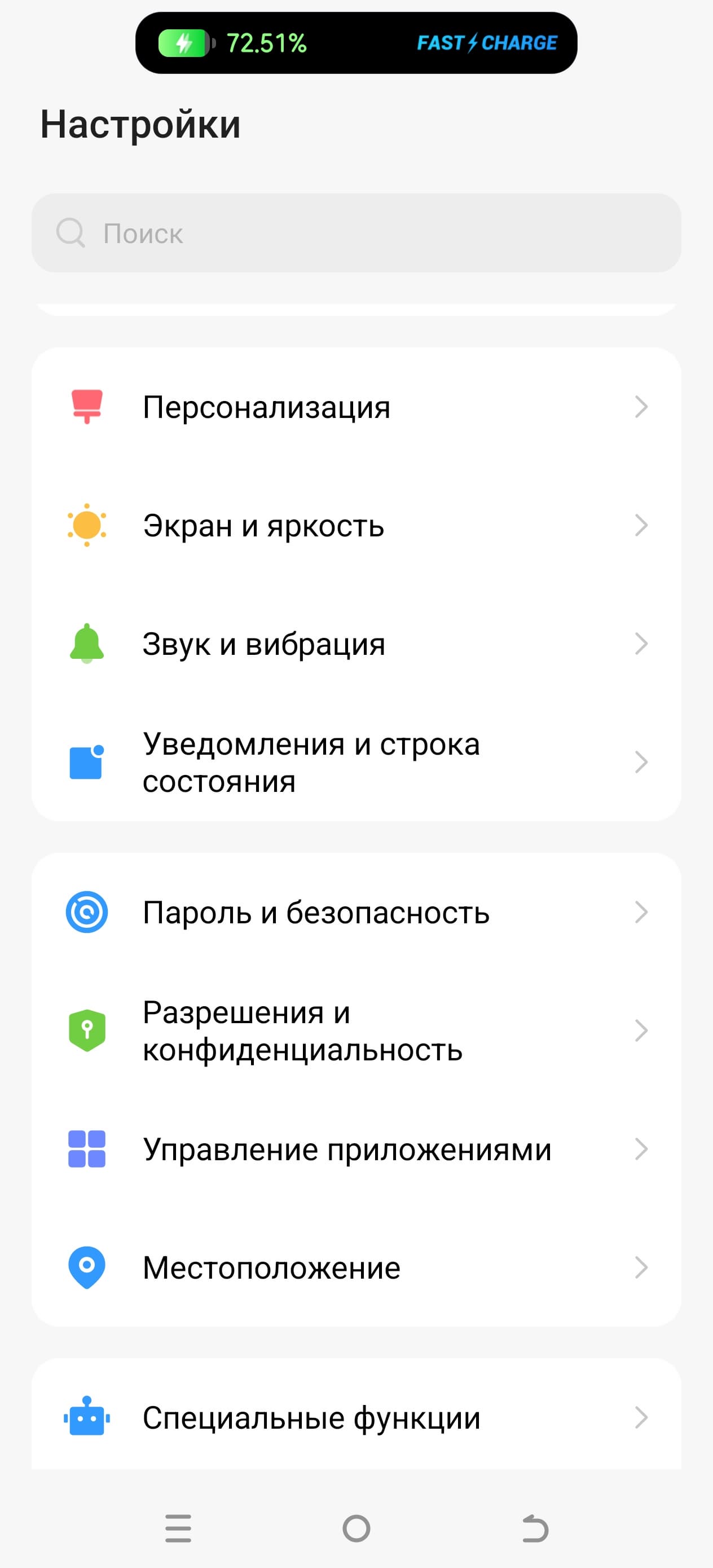Open Пароль и безопасность
Screen dimensions: 713x1568
point(356,912)
